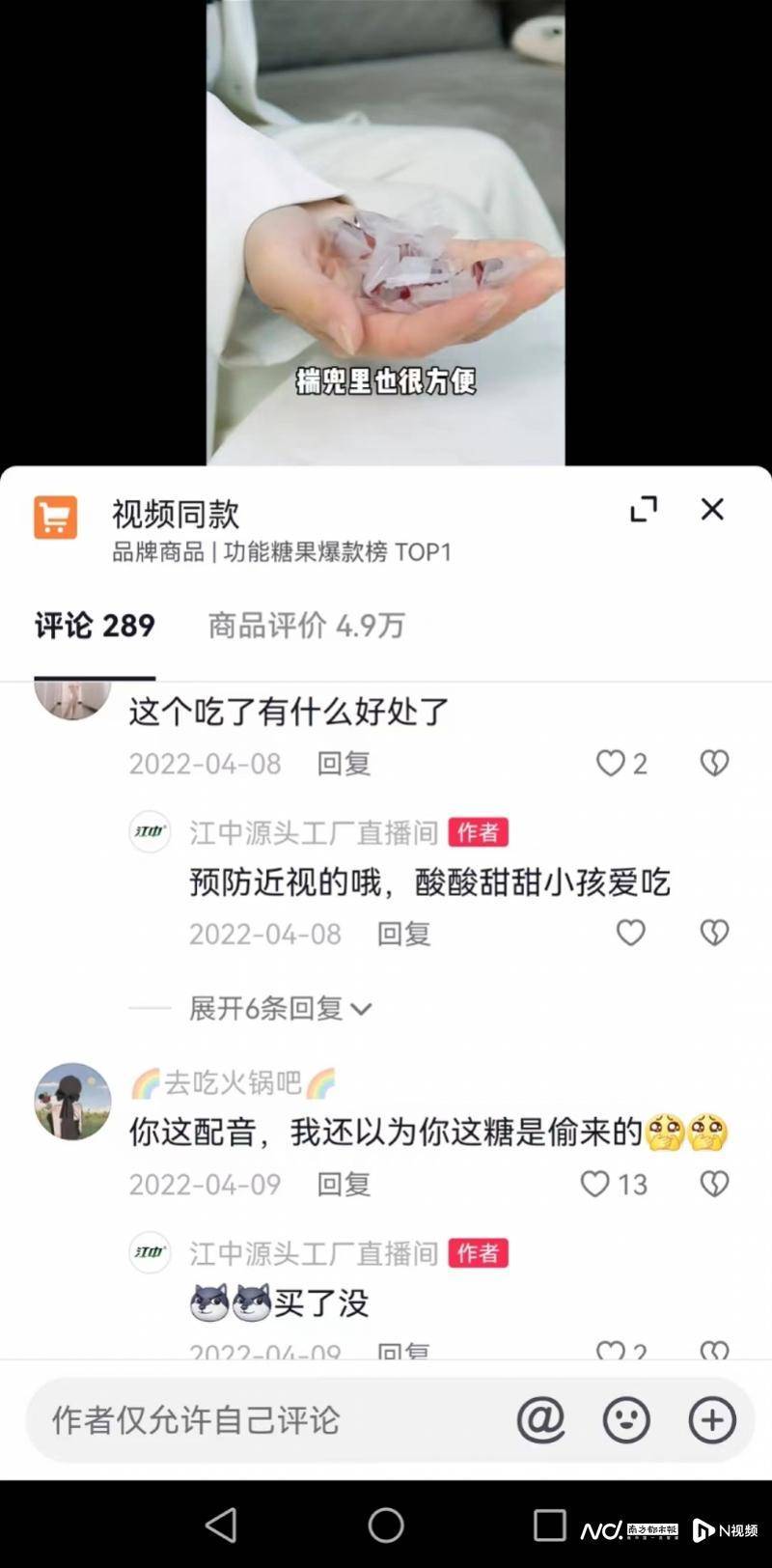
Task: Like the comment 这个吃了有什么好处了
Action: (611, 763)
